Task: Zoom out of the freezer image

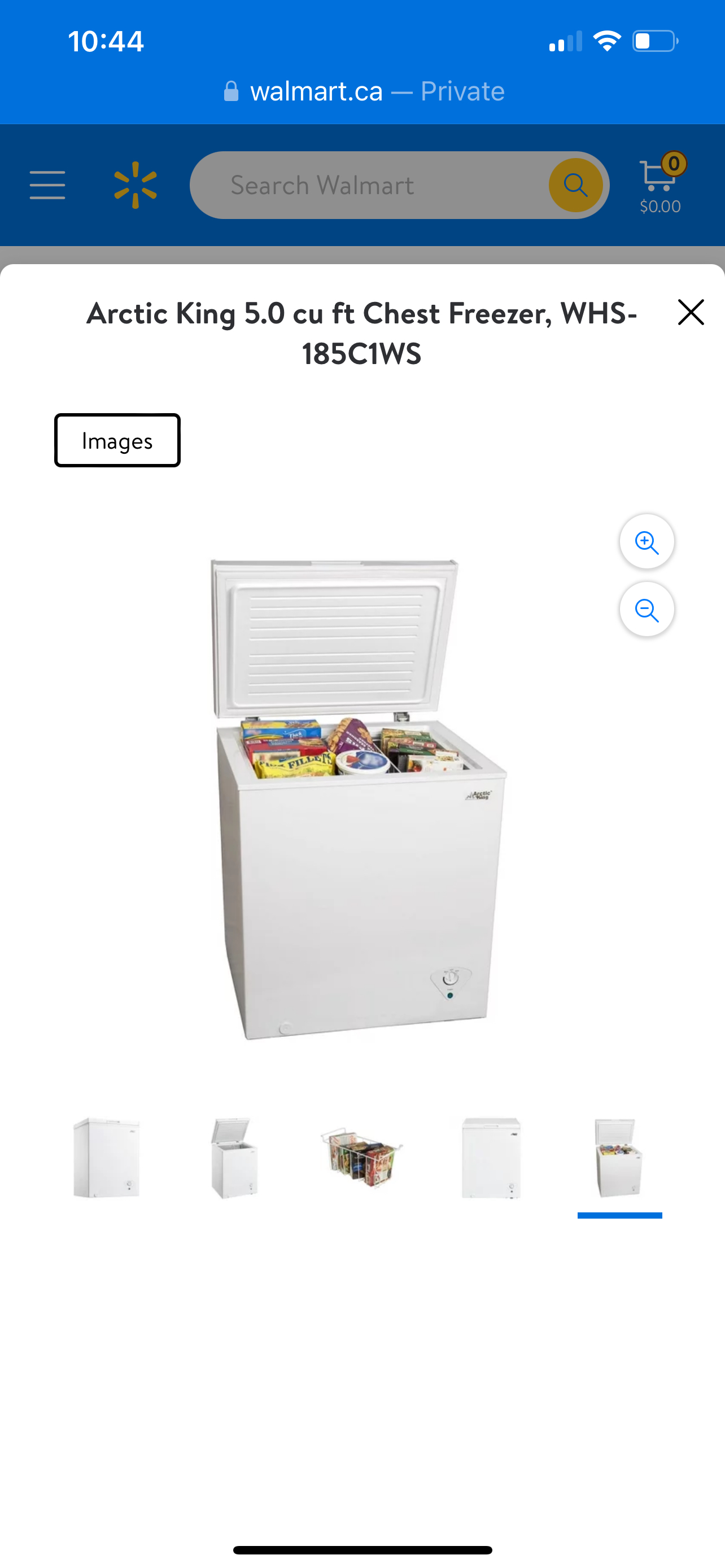Action: click(646, 609)
